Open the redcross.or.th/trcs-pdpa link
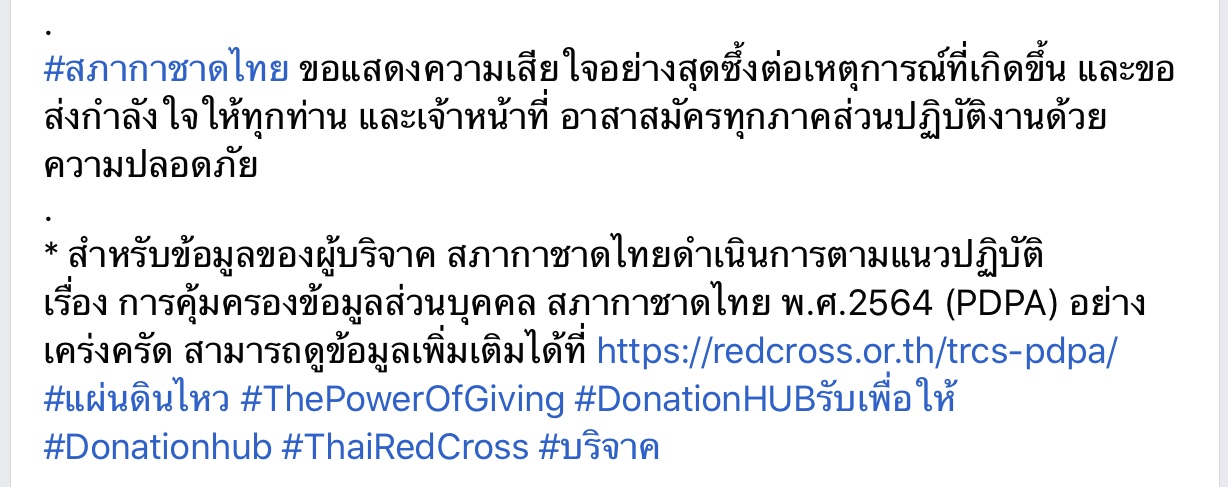The width and height of the screenshot is (1228, 487). [x=856, y=352]
